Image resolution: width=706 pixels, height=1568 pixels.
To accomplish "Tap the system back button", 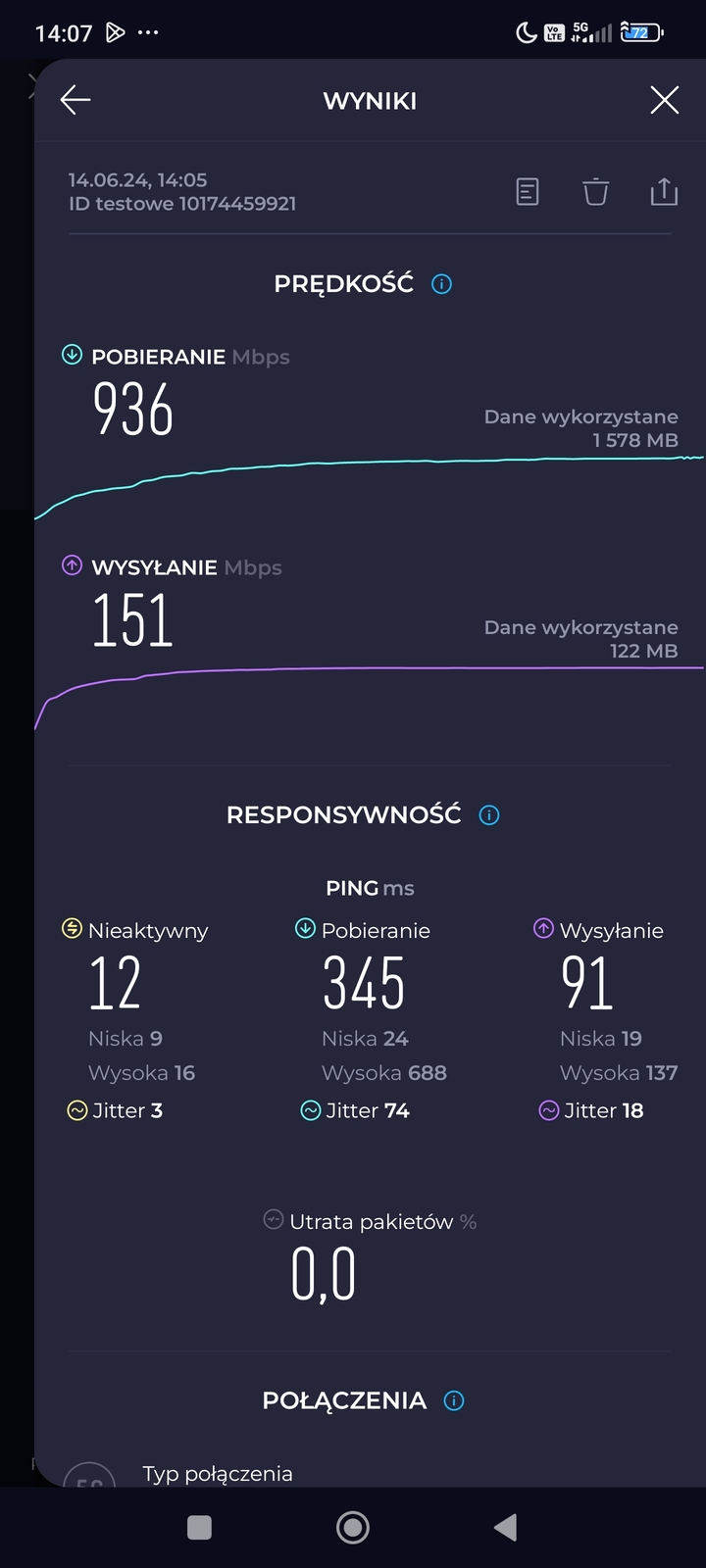I will [x=505, y=1527].
